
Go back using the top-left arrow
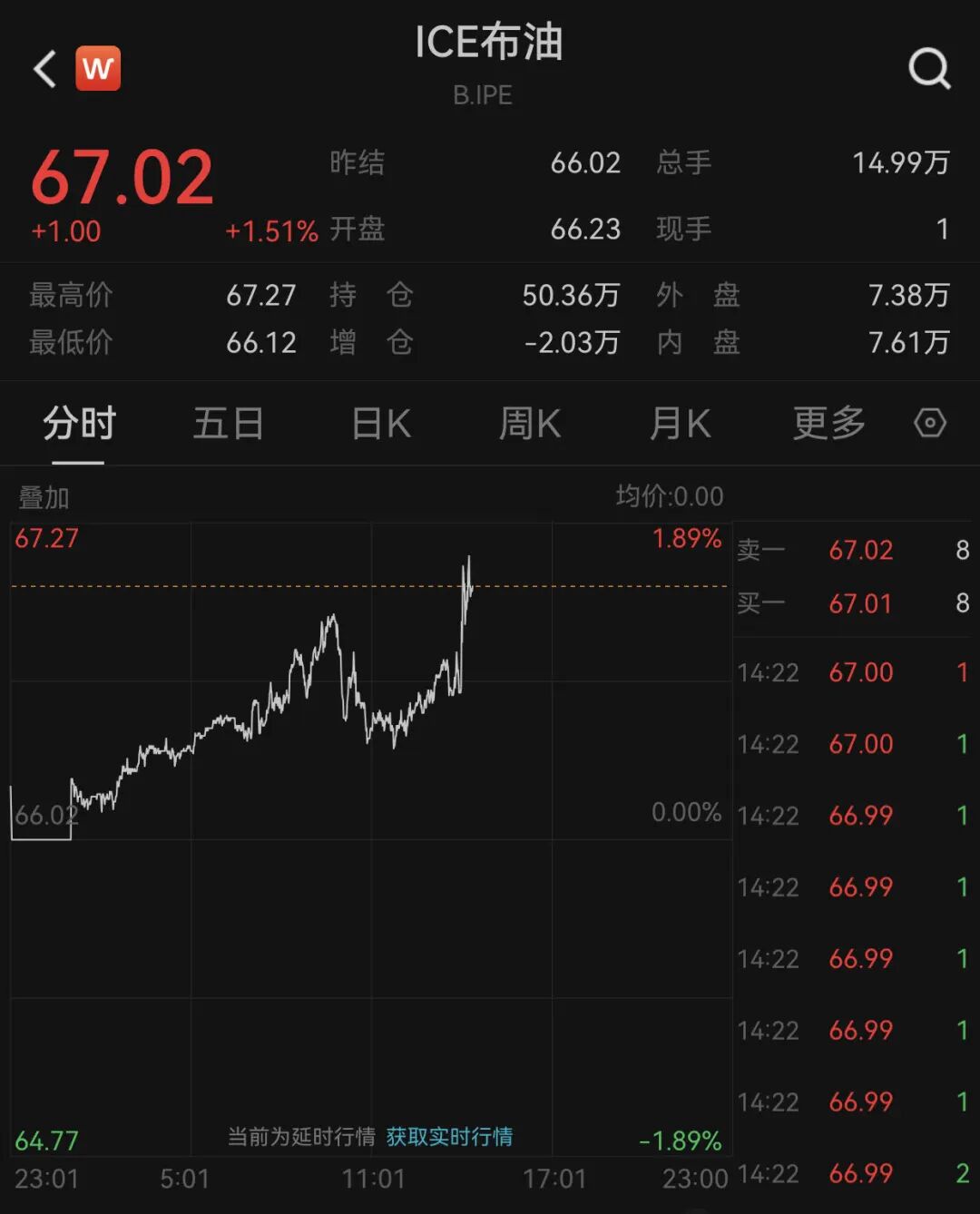point(45,69)
